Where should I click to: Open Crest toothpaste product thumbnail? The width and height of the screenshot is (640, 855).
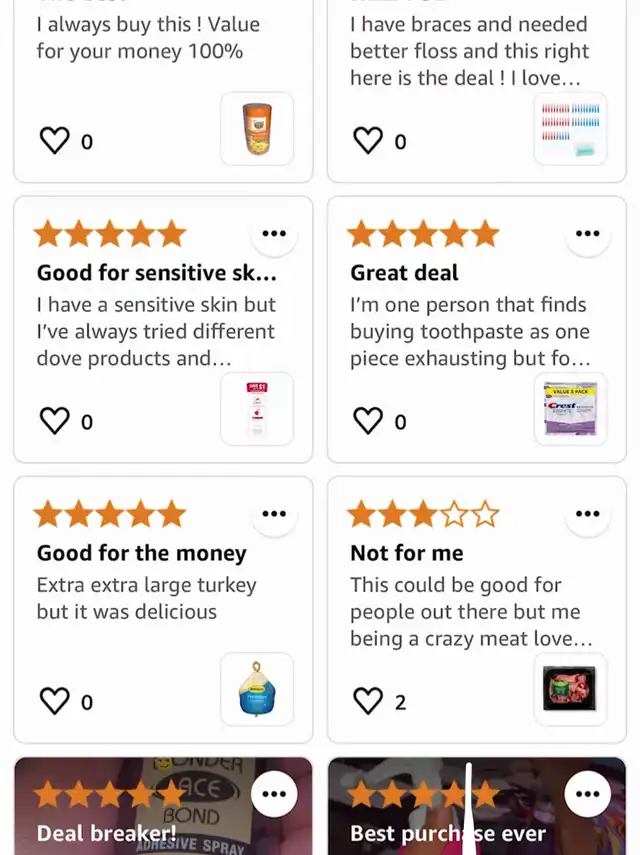(570, 408)
